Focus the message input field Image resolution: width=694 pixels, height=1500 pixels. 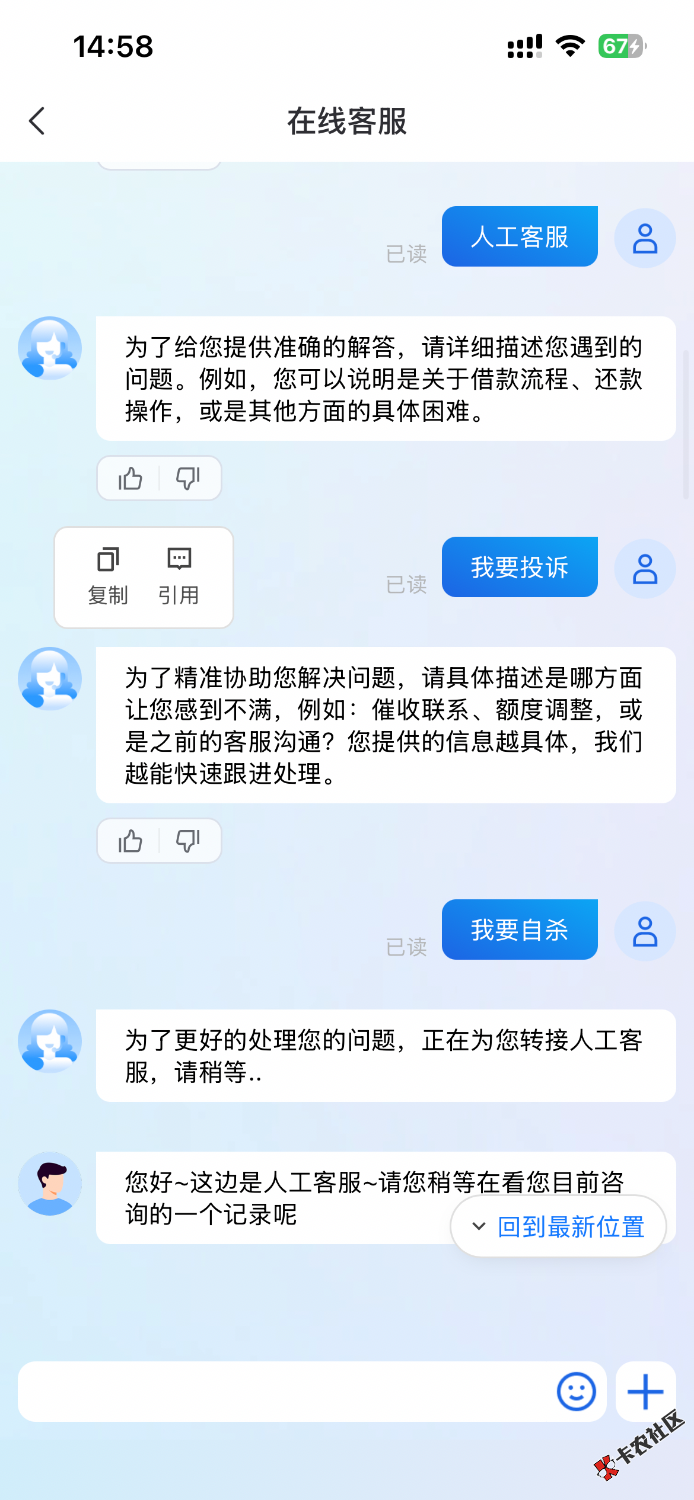pyautogui.click(x=285, y=1391)
